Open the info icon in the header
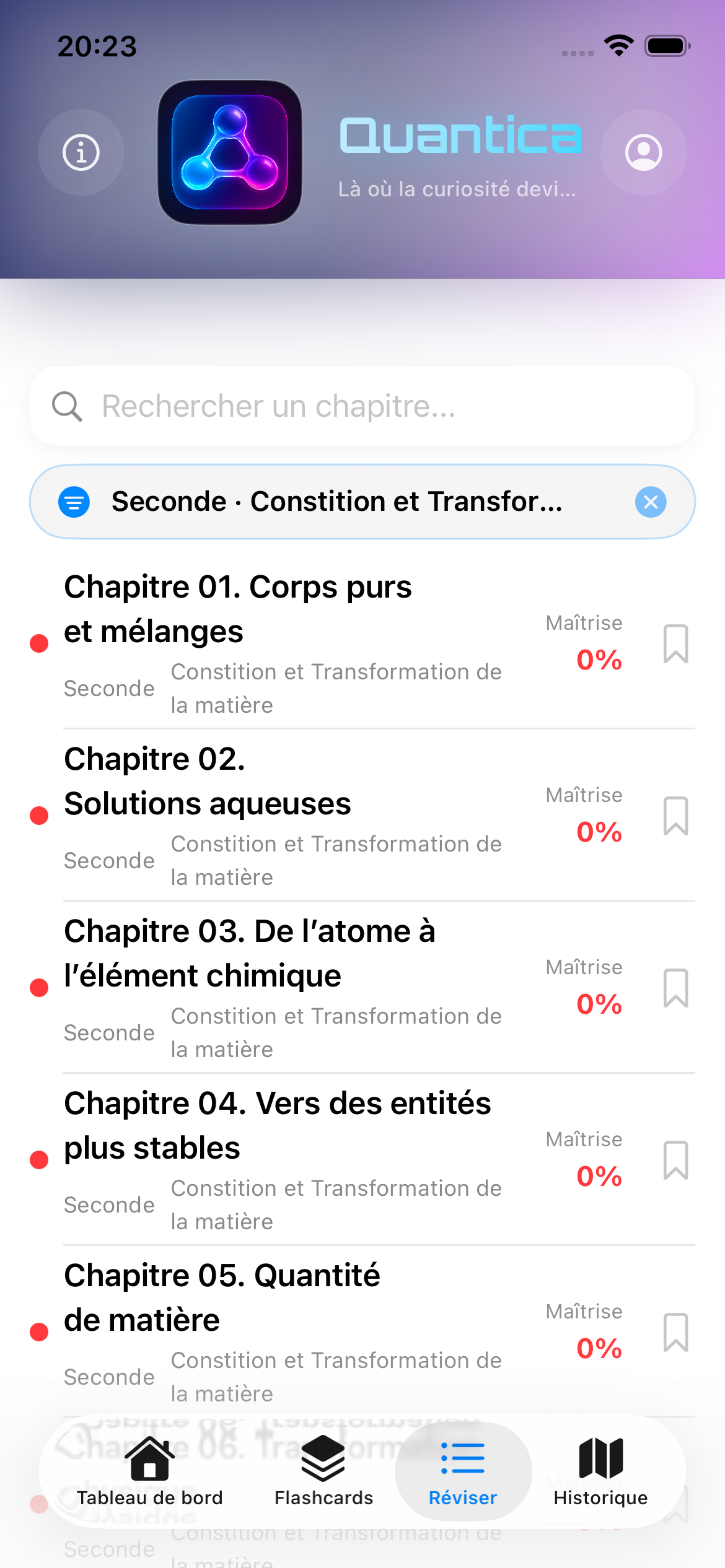The height and width of the screenshot is (1568, 725). (x=81, y=152)
